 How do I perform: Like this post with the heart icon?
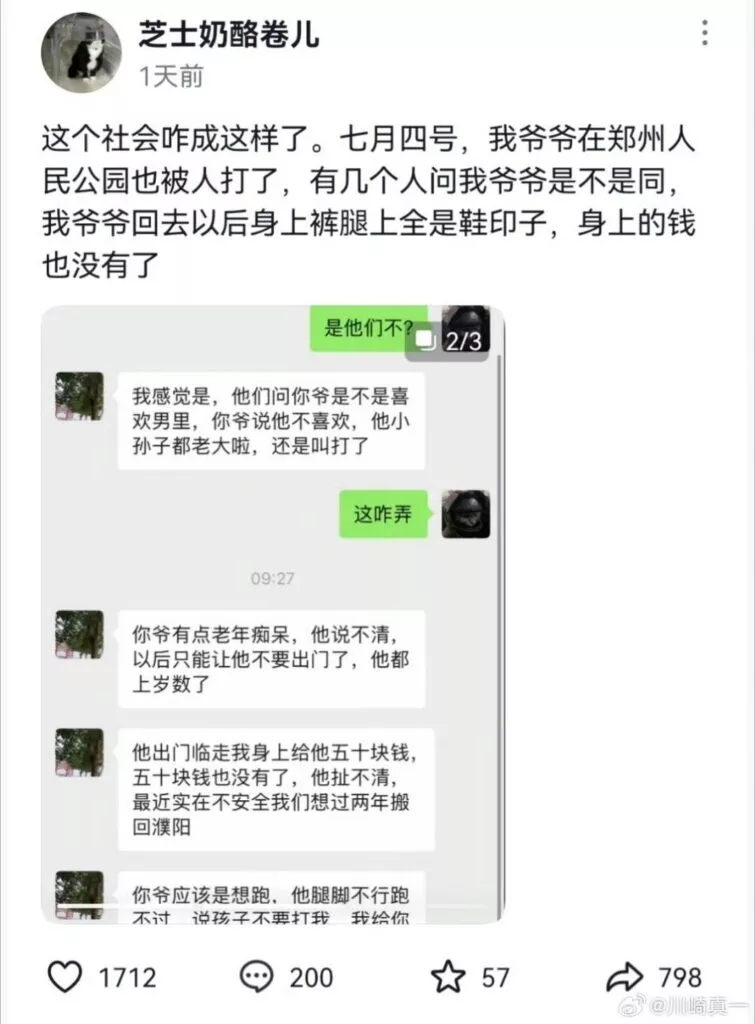point(66,977)
